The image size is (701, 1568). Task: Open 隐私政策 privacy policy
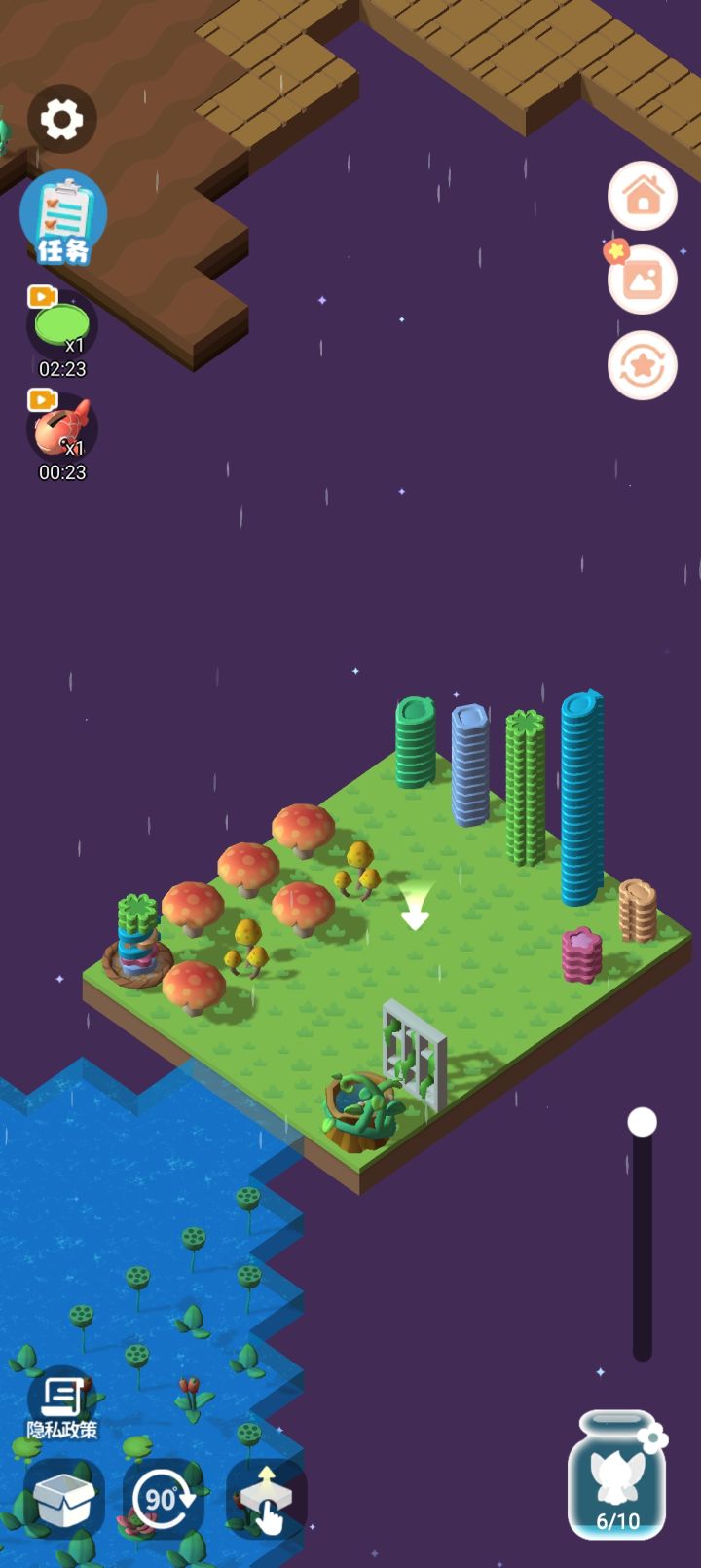click(62, 1406)
